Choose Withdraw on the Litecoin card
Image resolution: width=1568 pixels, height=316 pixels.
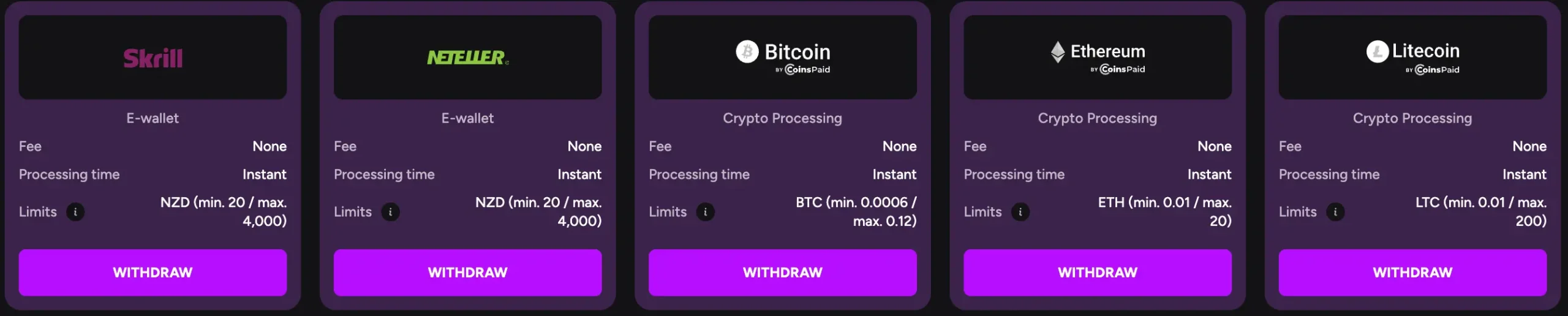(x=1412, y=273)
